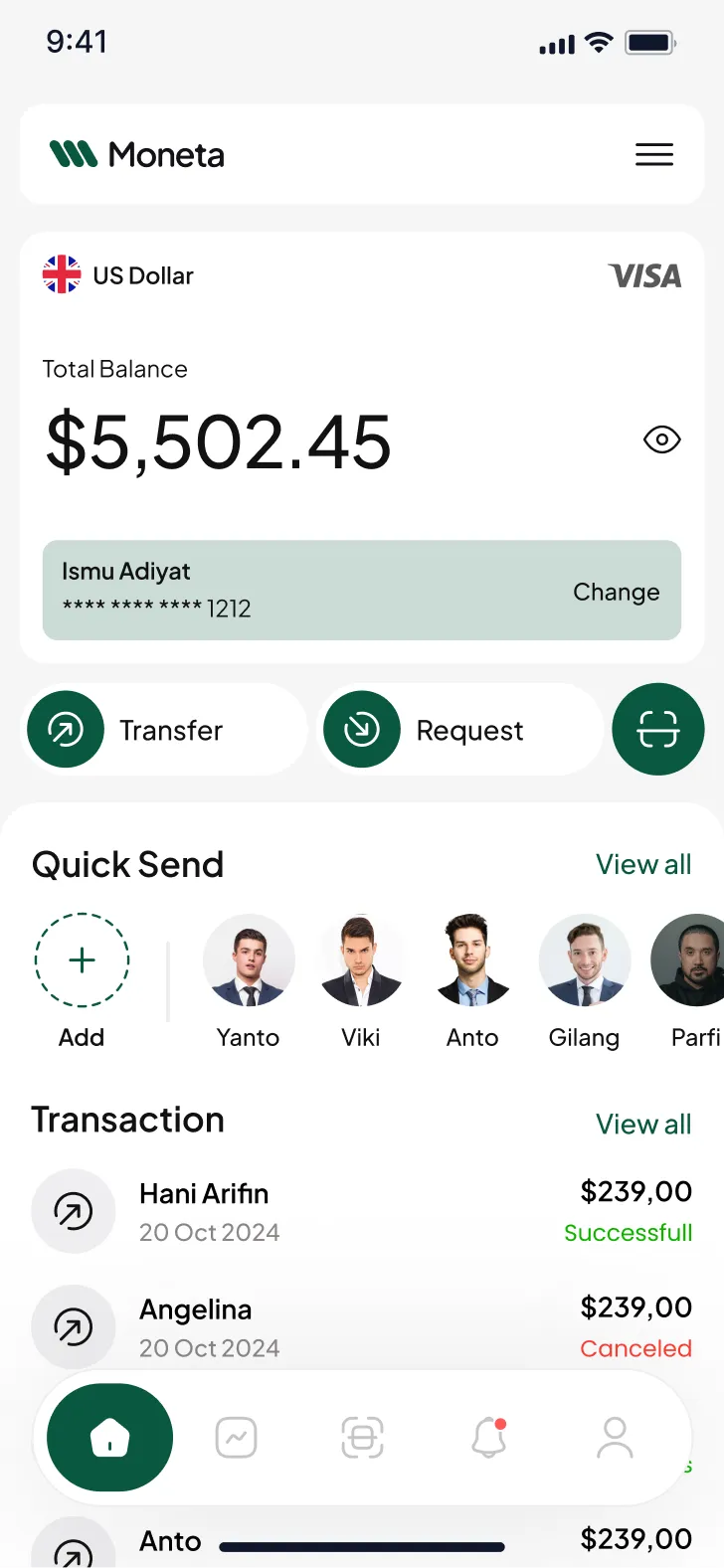724x1568 pixels.
Task: Switch to the statistics chart tab
Action: click(x=237, y=1438)
